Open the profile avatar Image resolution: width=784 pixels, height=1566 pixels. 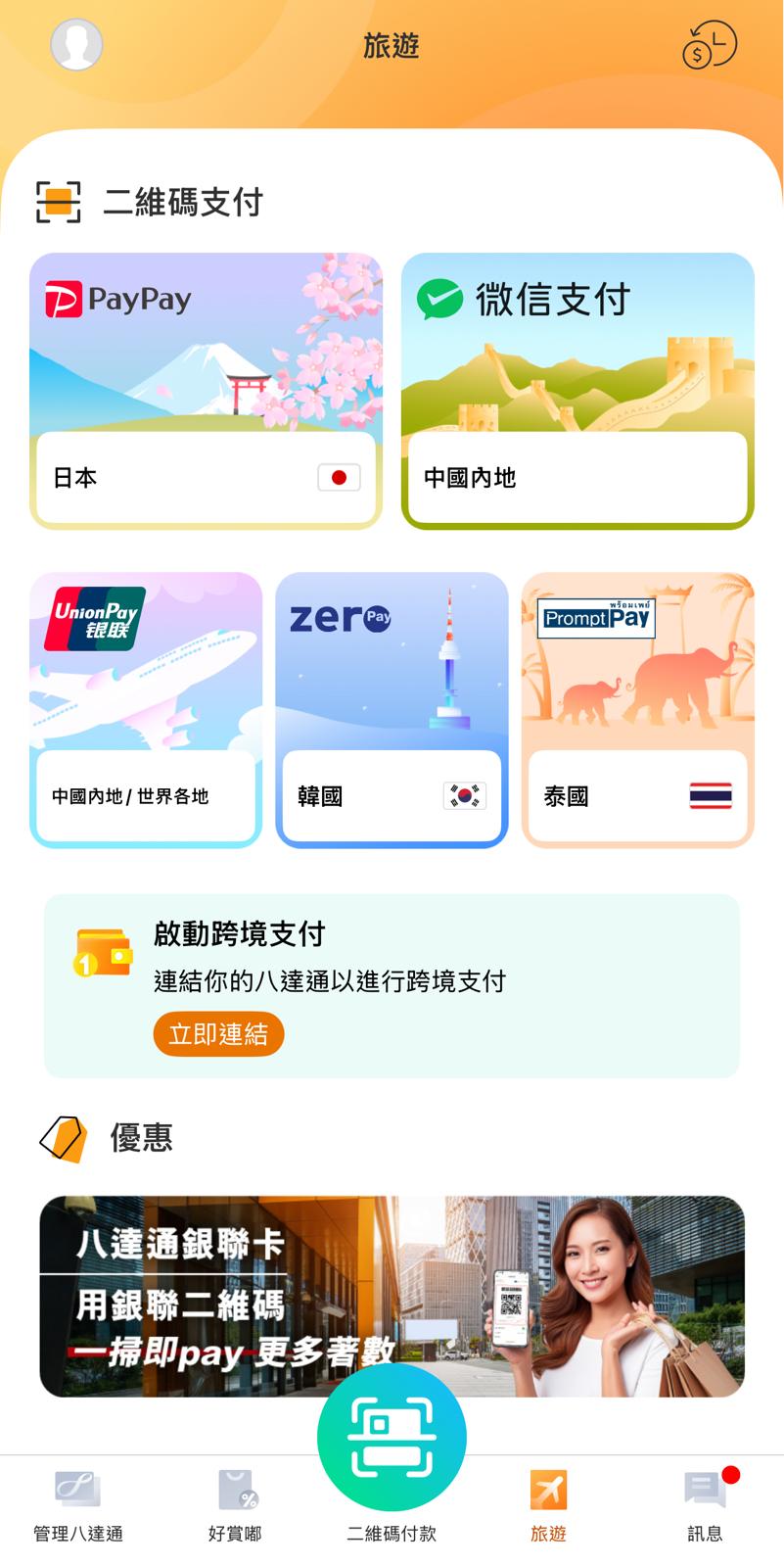(76, 44)
